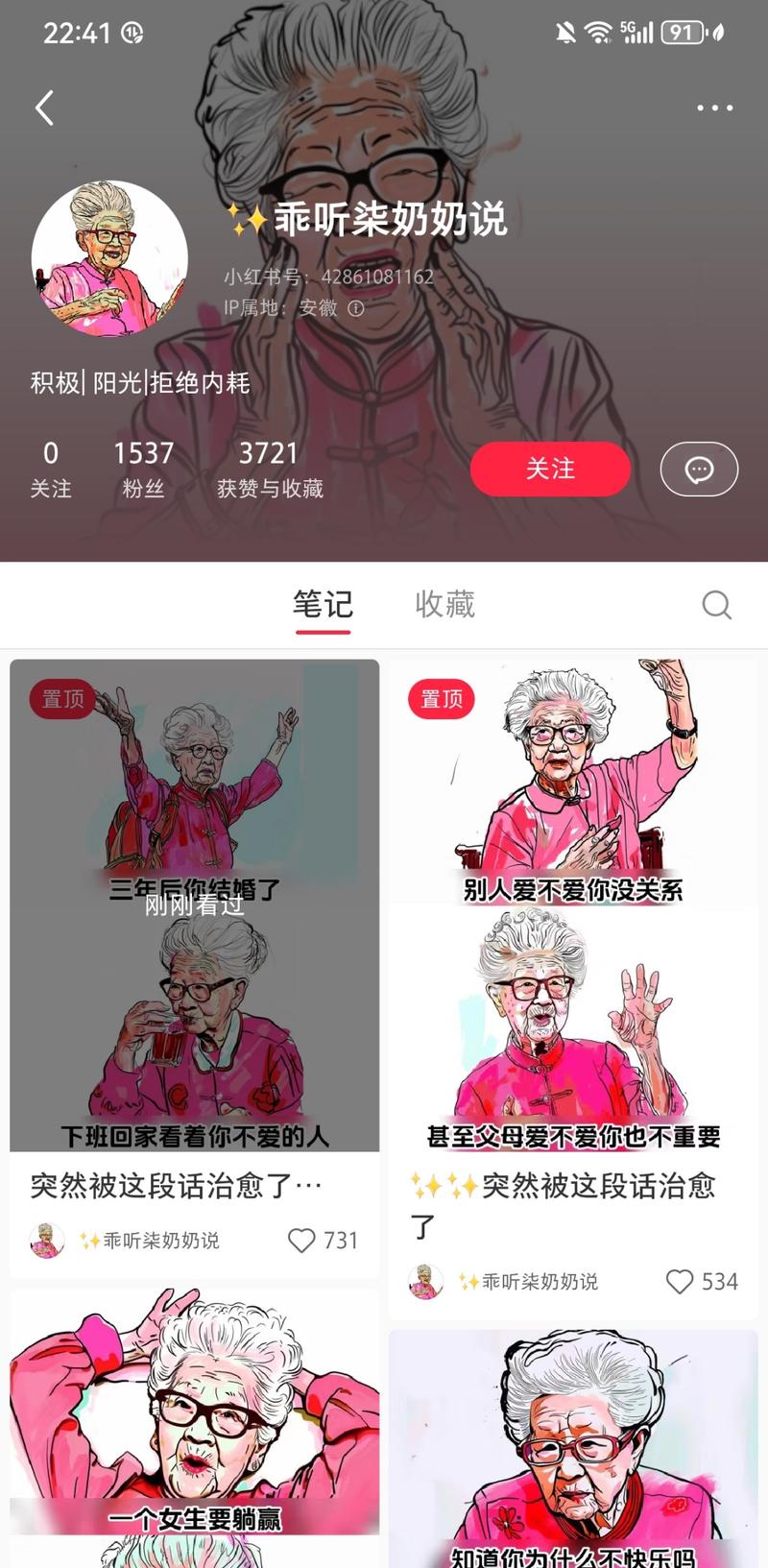Open pinned note 三年后你结婚了
Viewport: 768px width, 1568px height.
pyautogui.click(x=194, y=903)
